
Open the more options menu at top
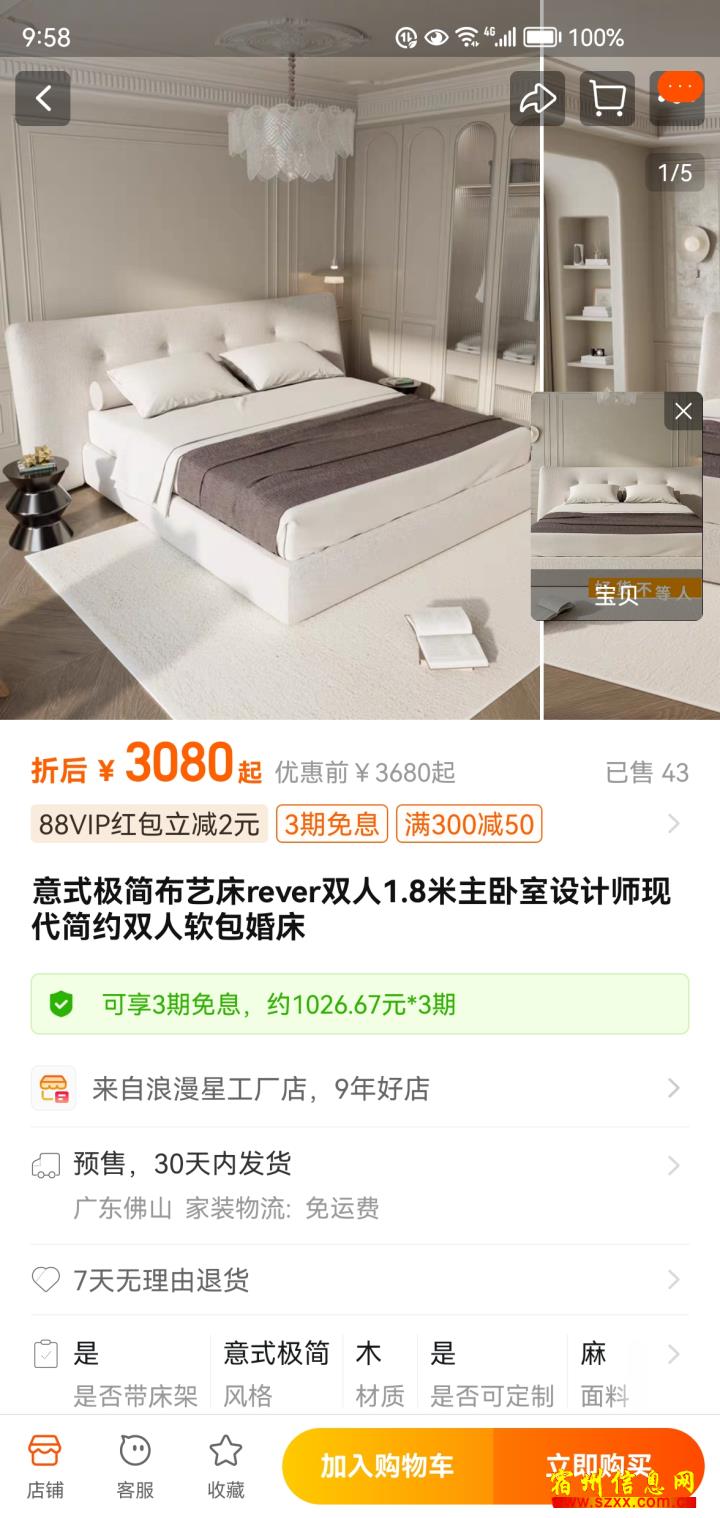point(677,98)
